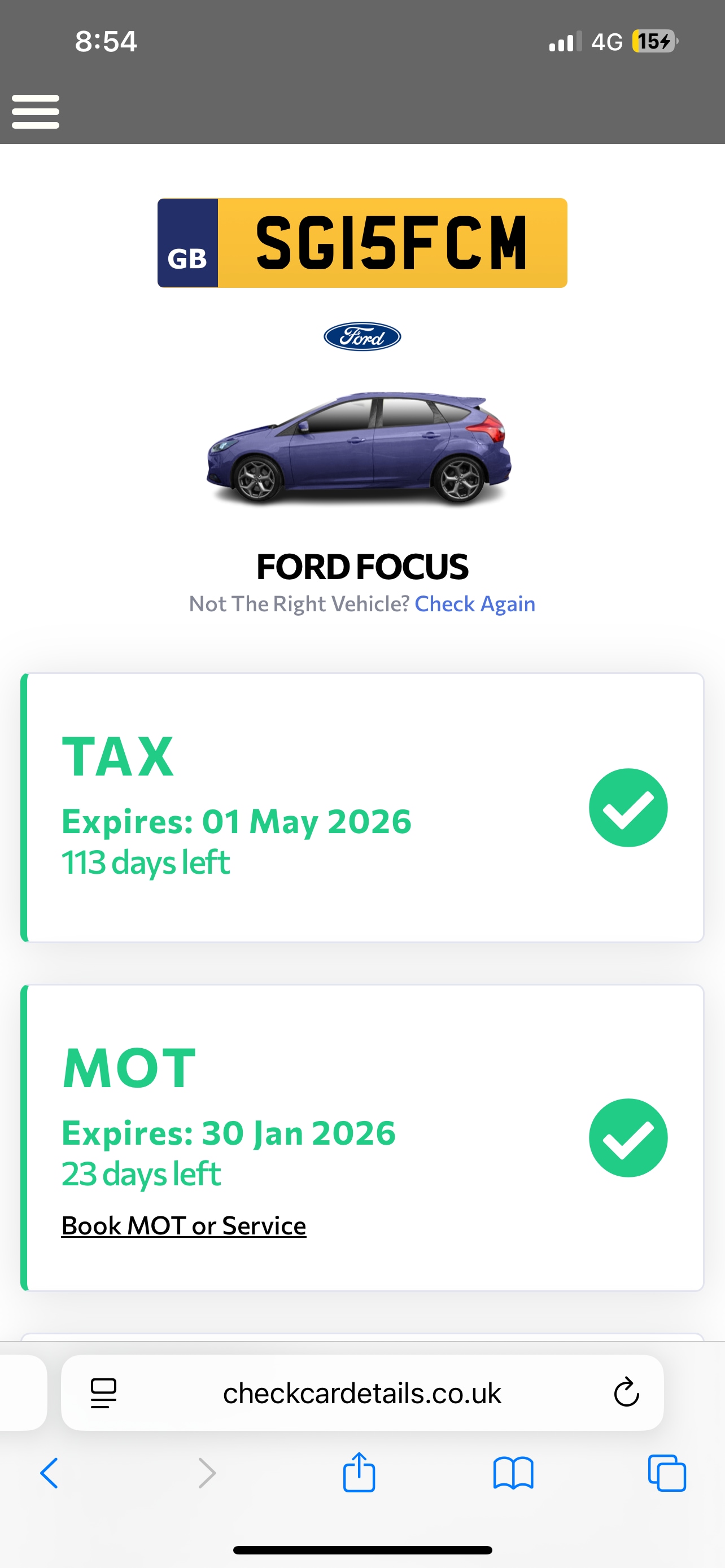
Task: Open the hamburger menu
Action: coord(36,111)
